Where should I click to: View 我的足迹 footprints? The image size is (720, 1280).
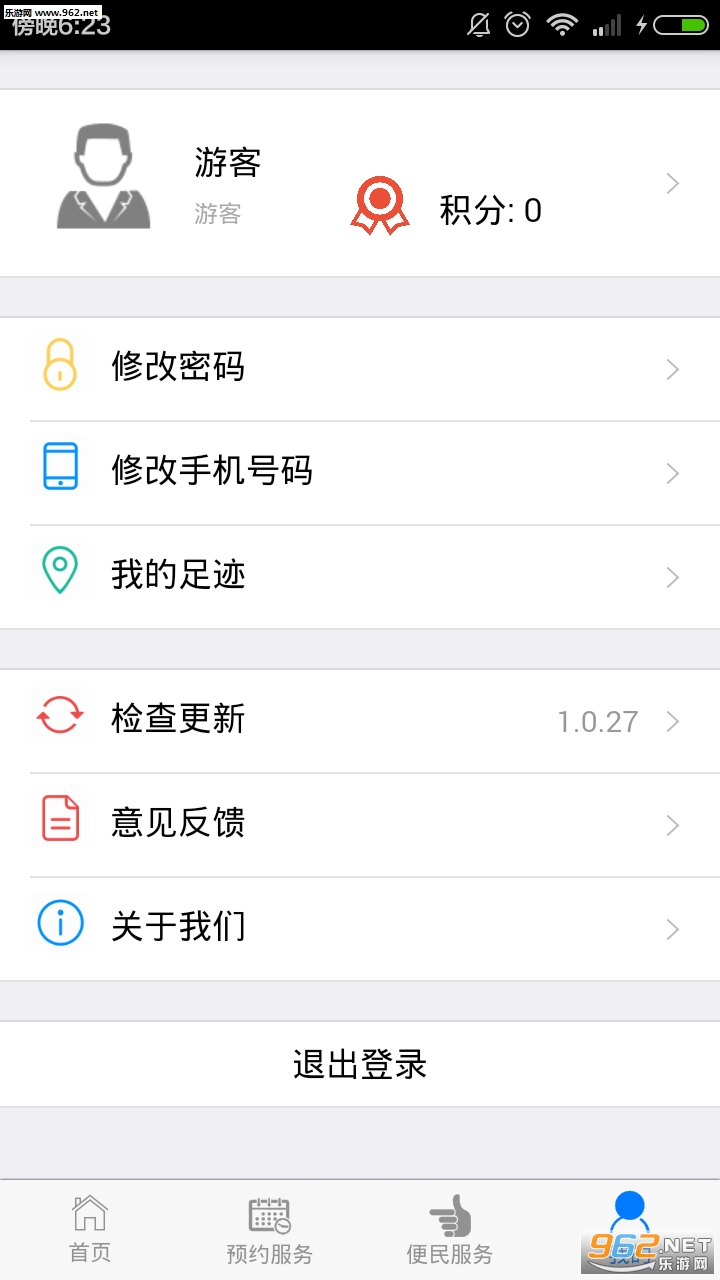pos(360,576)
